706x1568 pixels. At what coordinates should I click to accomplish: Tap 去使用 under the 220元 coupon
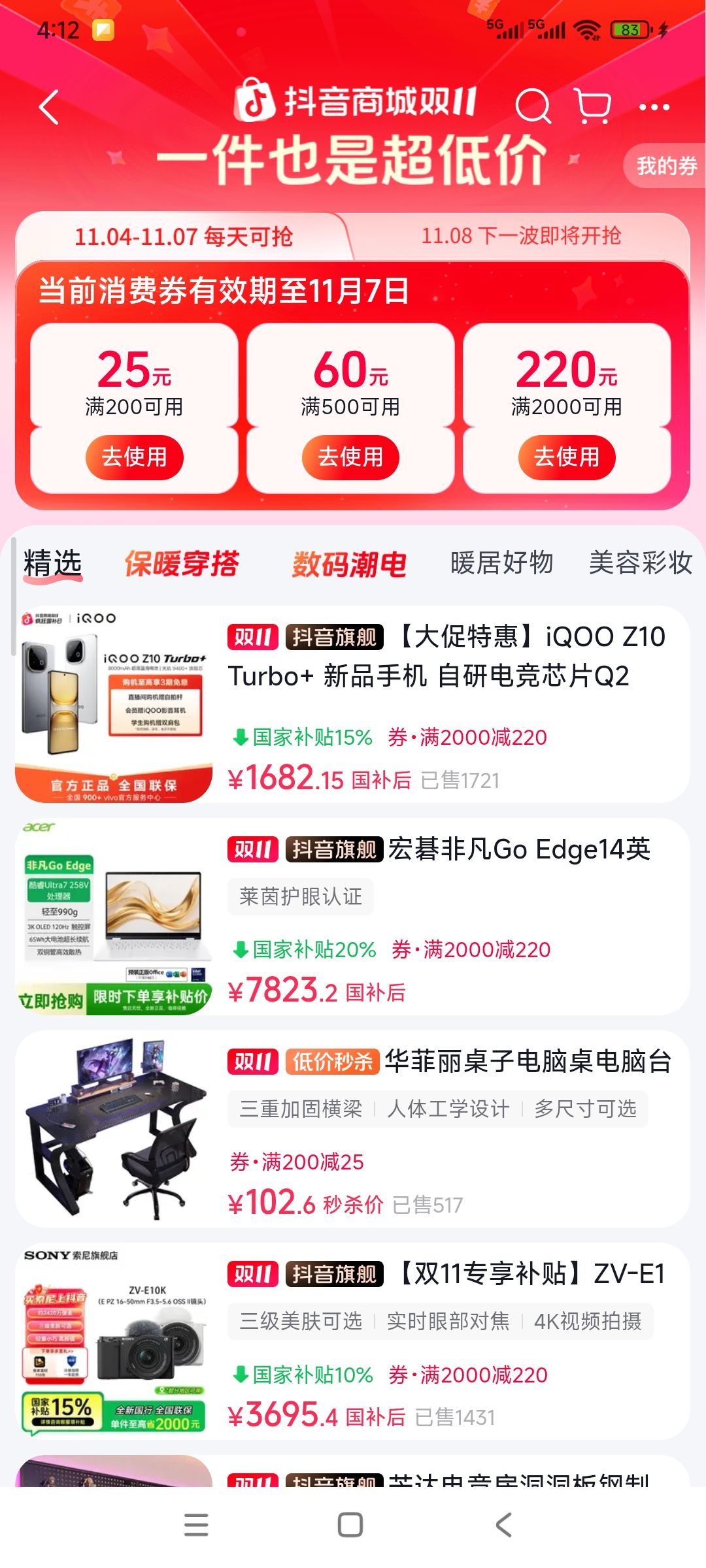[x=567, y=457]
